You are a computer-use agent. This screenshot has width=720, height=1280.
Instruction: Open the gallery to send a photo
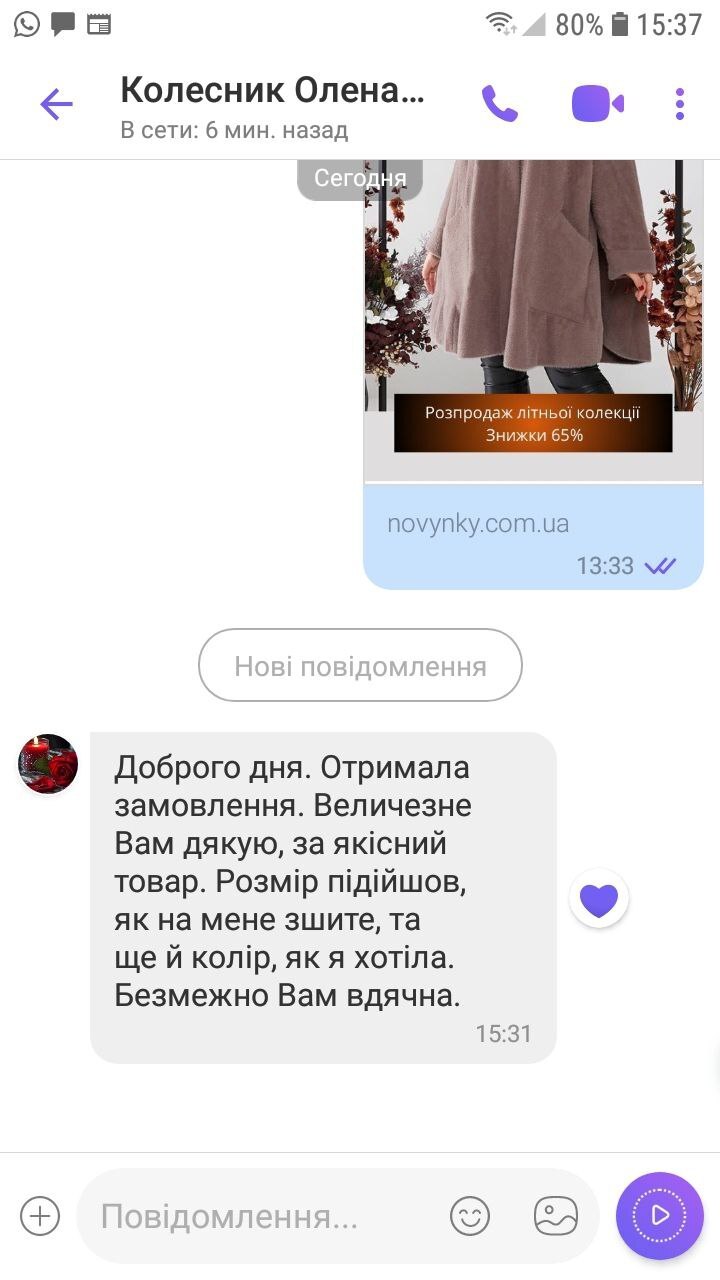(556, 1216)
